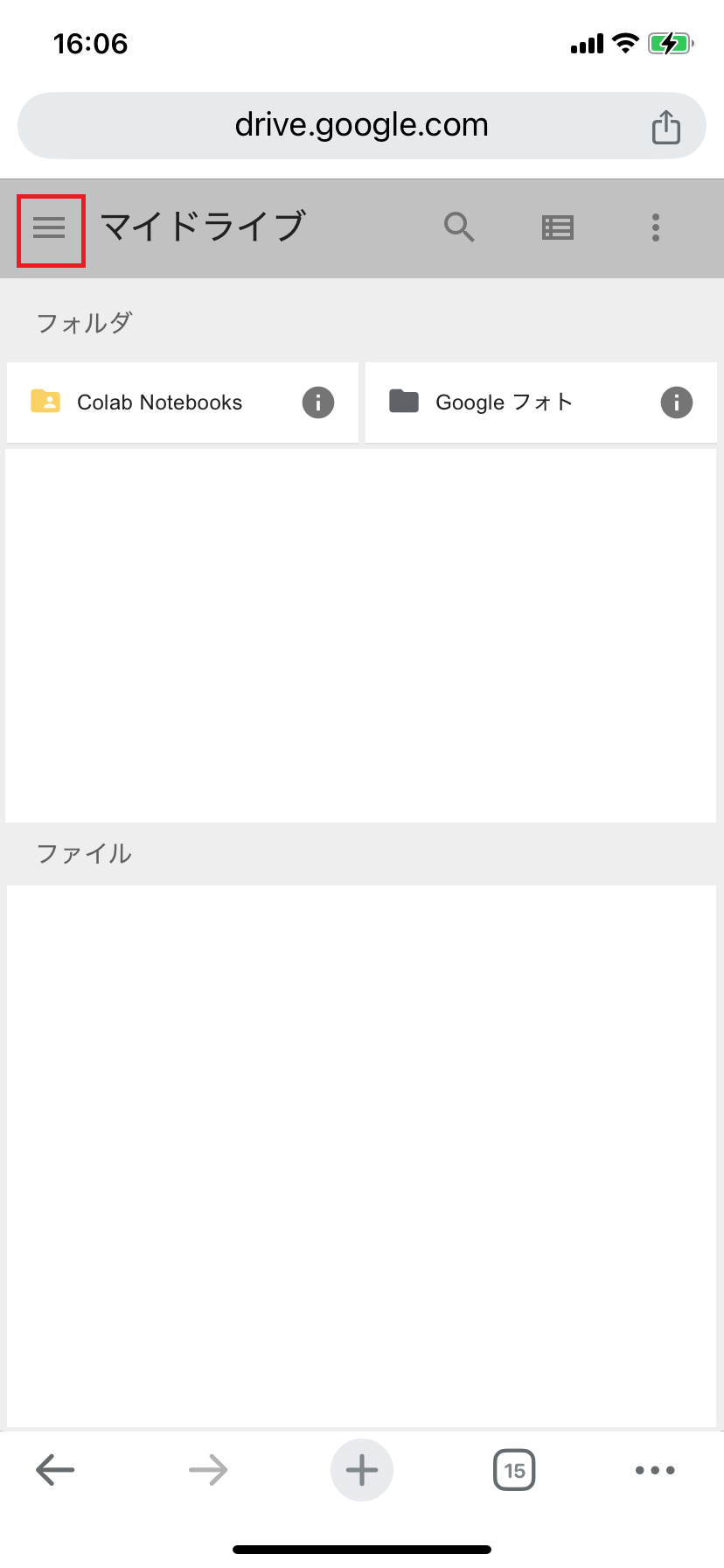Navigate back using the Safari back arrow
Image resolution: width=724 pixels, height=1568 pixels.
point(54,1470)
